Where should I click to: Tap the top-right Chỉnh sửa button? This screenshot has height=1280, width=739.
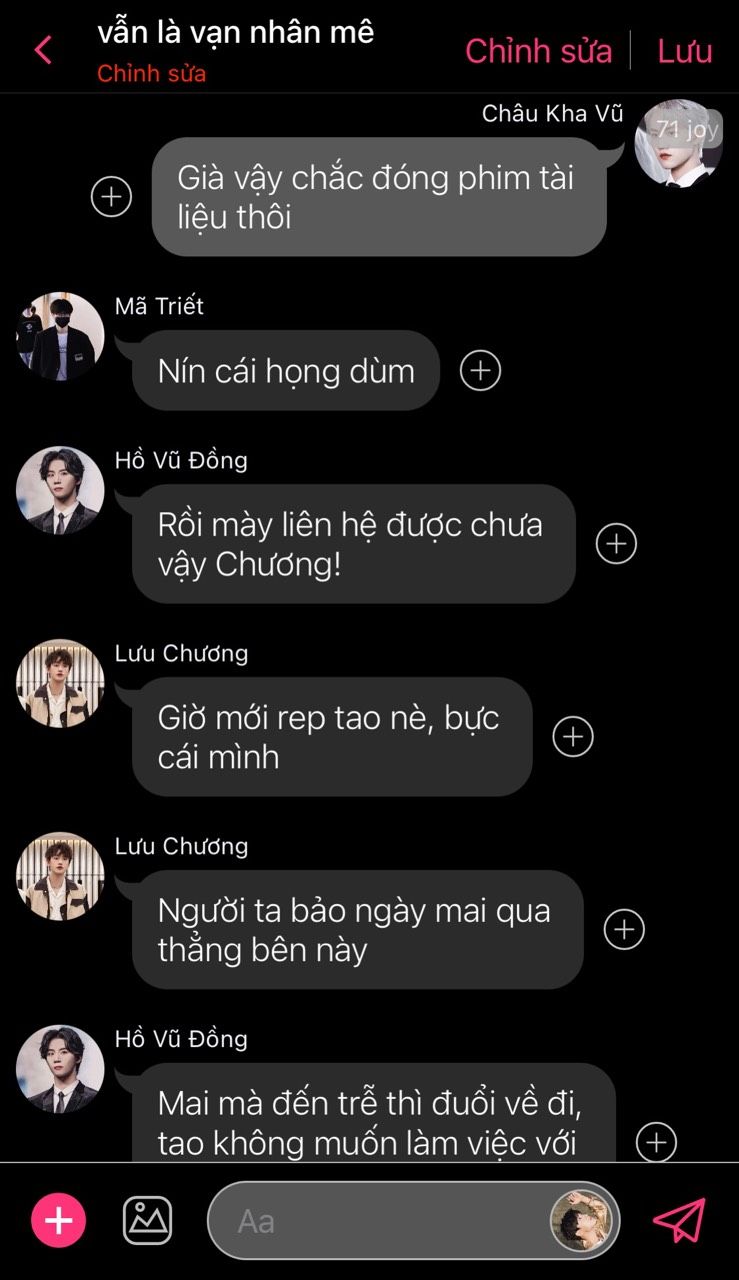point(537,50)
